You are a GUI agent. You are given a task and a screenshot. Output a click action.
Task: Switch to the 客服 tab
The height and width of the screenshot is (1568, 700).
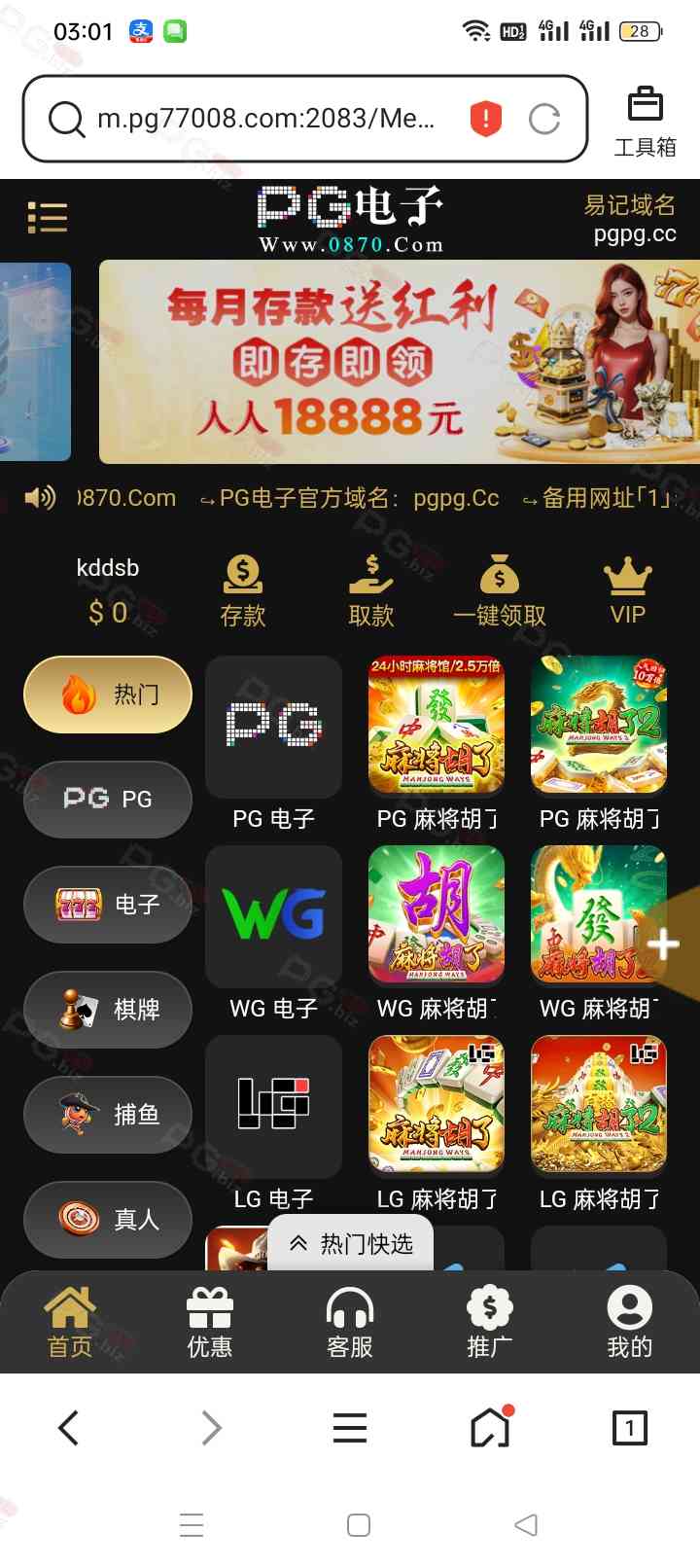(x=350, y=1323)
